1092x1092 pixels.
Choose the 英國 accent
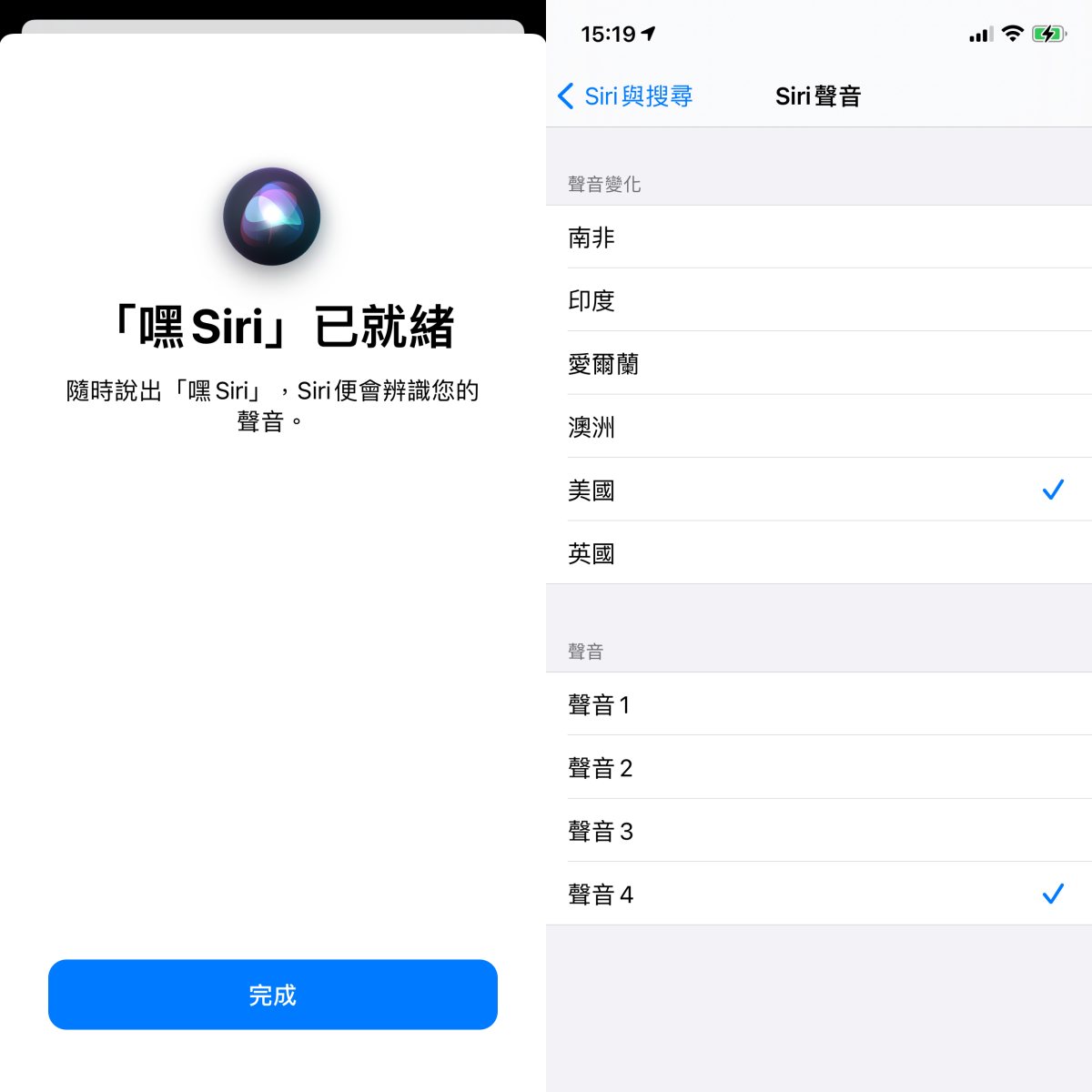pyautogui.click(x=818, y=553)
